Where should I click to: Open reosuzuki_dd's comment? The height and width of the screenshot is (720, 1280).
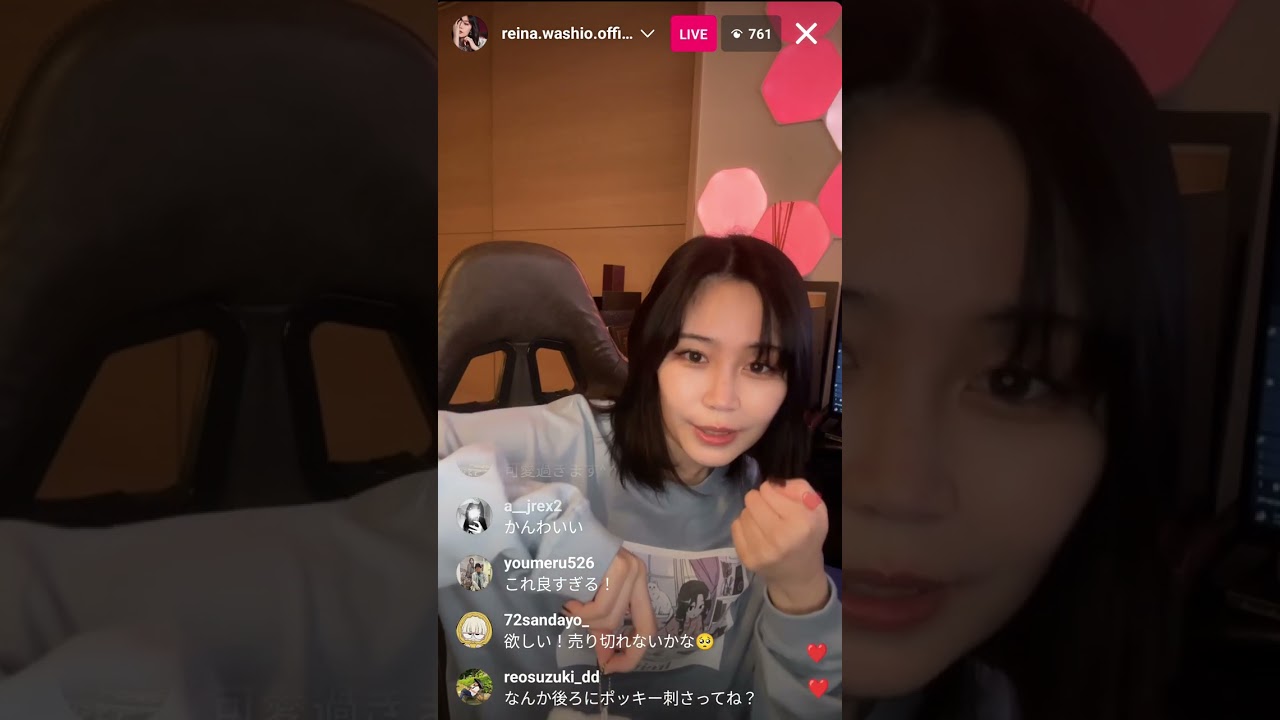click(x=630, y=697)
